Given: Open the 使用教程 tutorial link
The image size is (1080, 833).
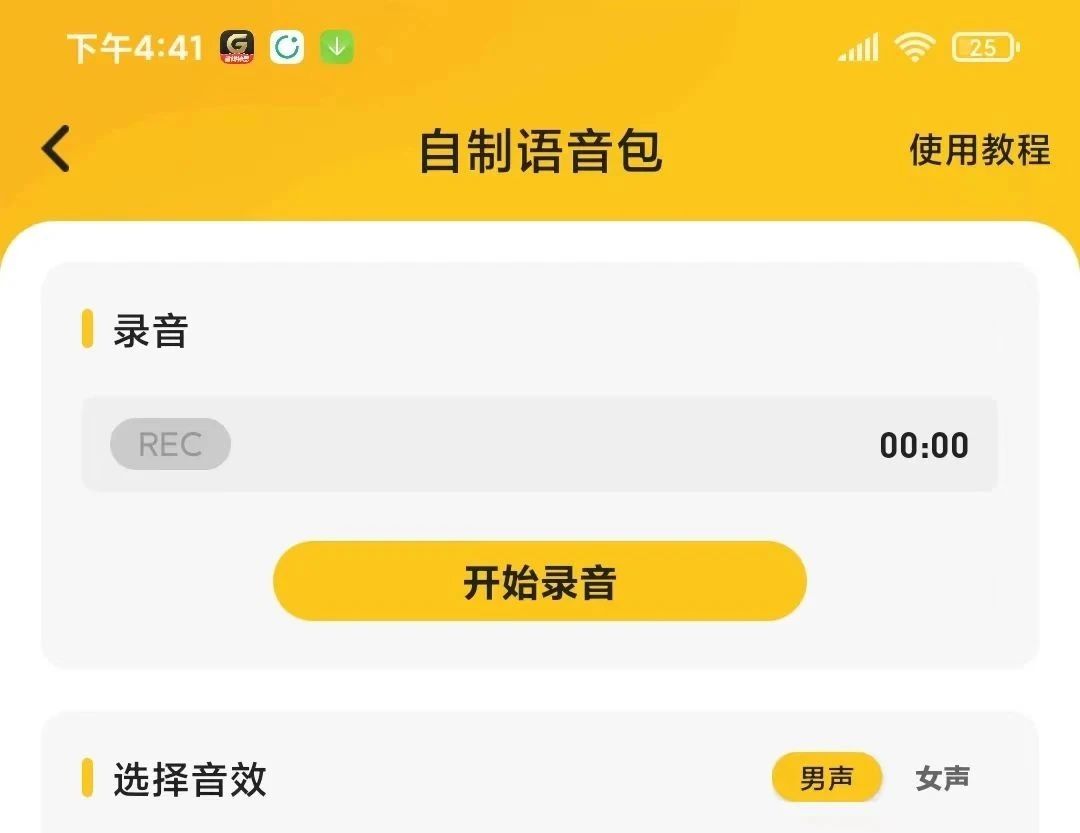Looking at the screenshot, I should click(979, 150).
